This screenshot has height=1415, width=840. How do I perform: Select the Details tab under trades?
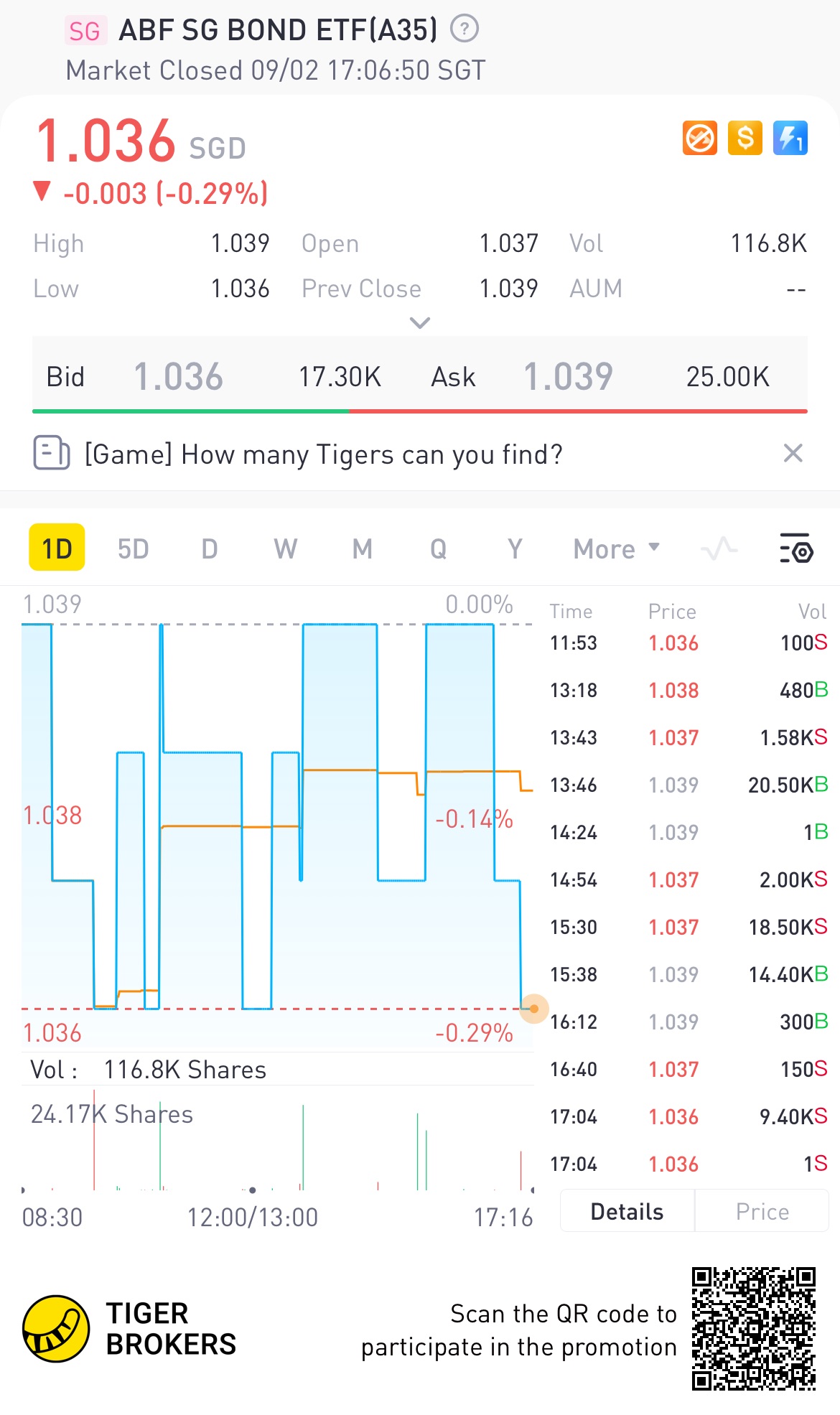tap(627, 1212)
